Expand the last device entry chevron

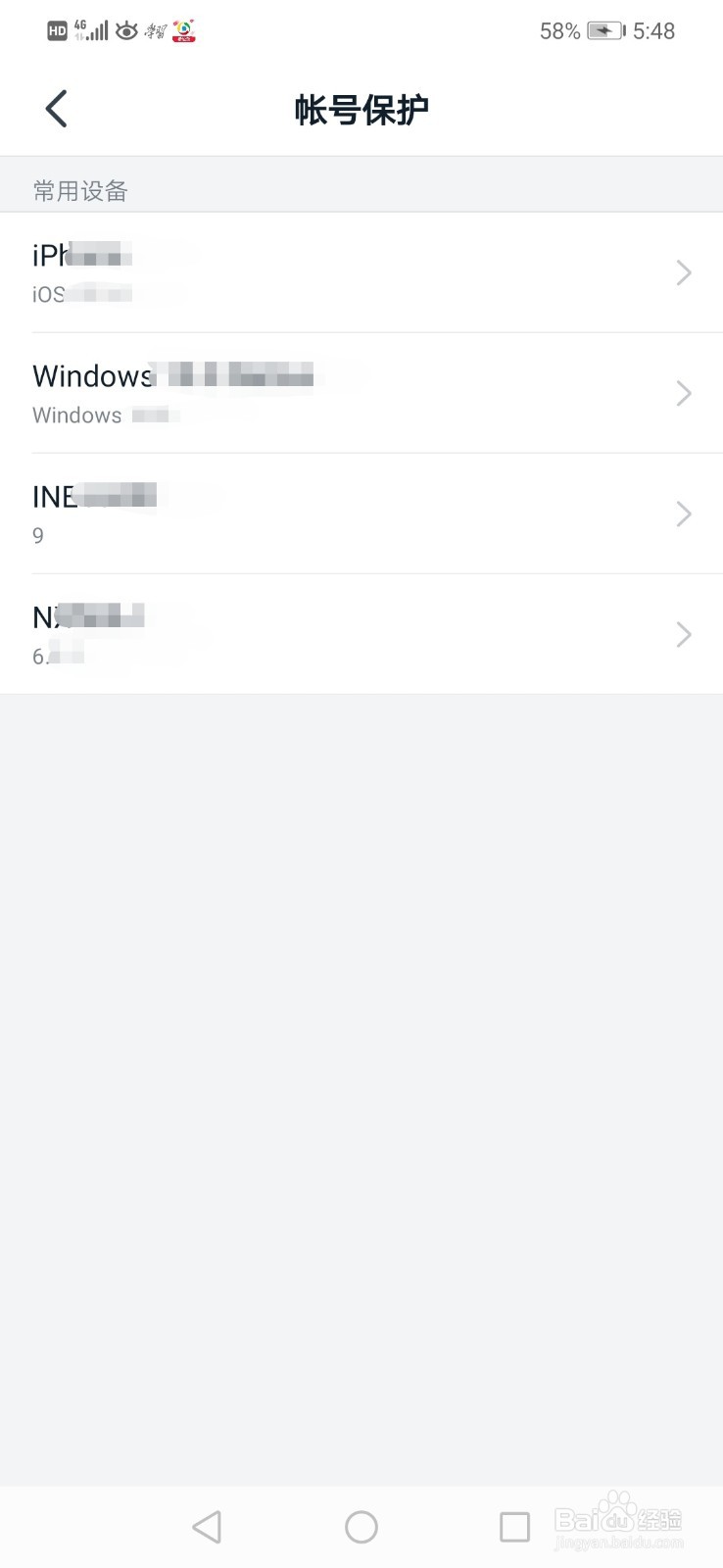coord(683,634)
